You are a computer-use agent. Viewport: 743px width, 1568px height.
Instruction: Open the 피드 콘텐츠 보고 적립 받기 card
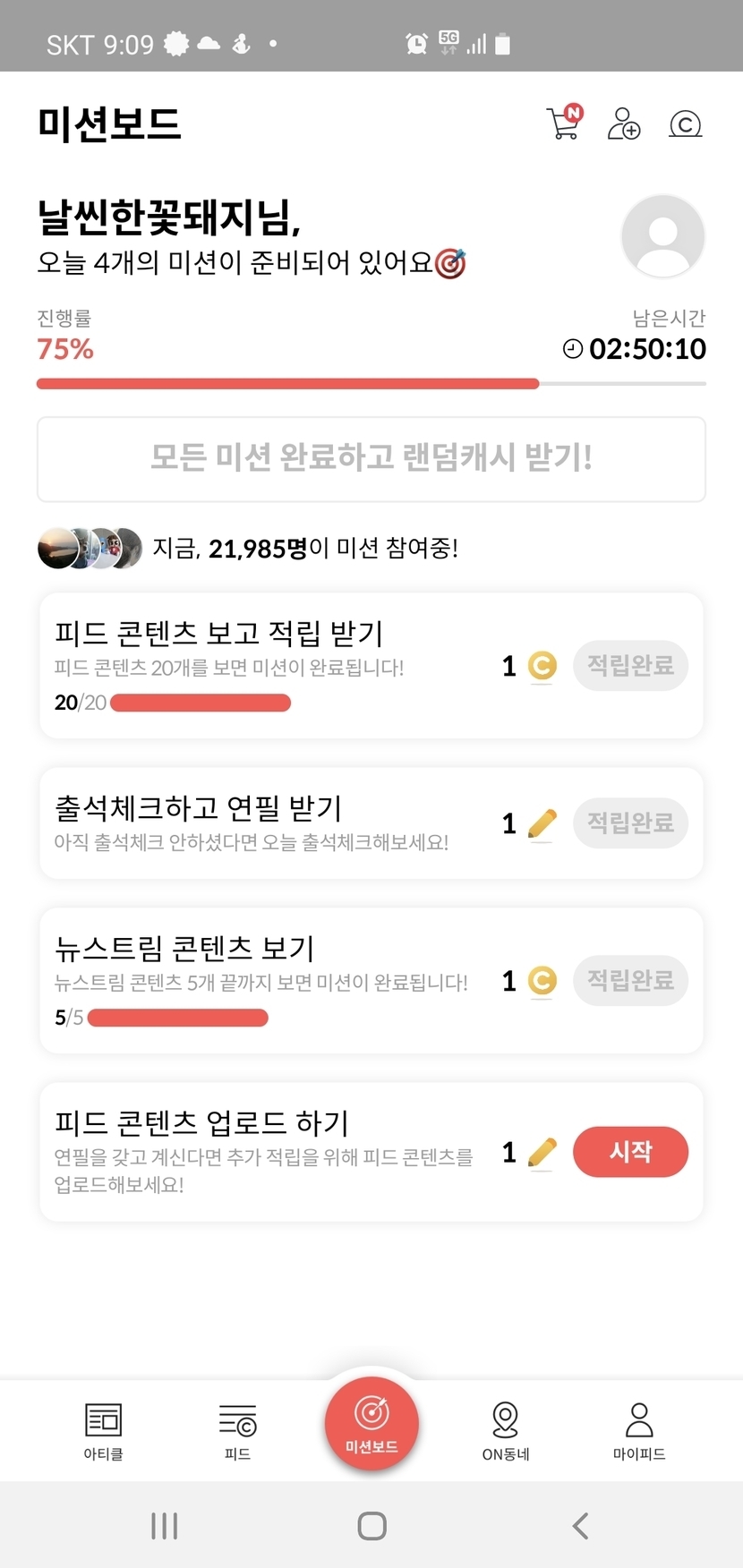pyautogui.click(x=269, y=665)
